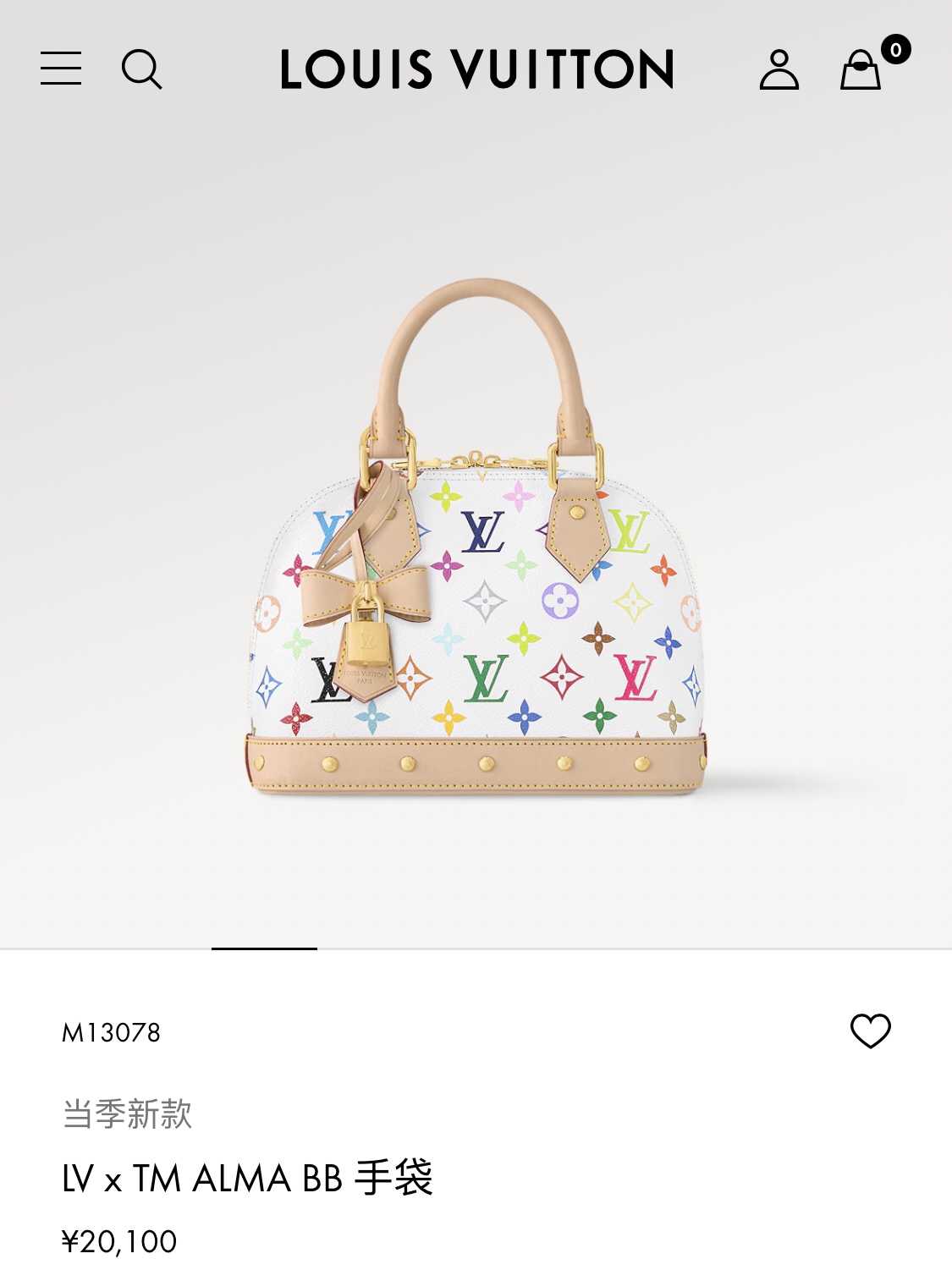952x1270 pixels.
Task: Enlarge the Alma BB product photo
Action: tap(476, 542)
